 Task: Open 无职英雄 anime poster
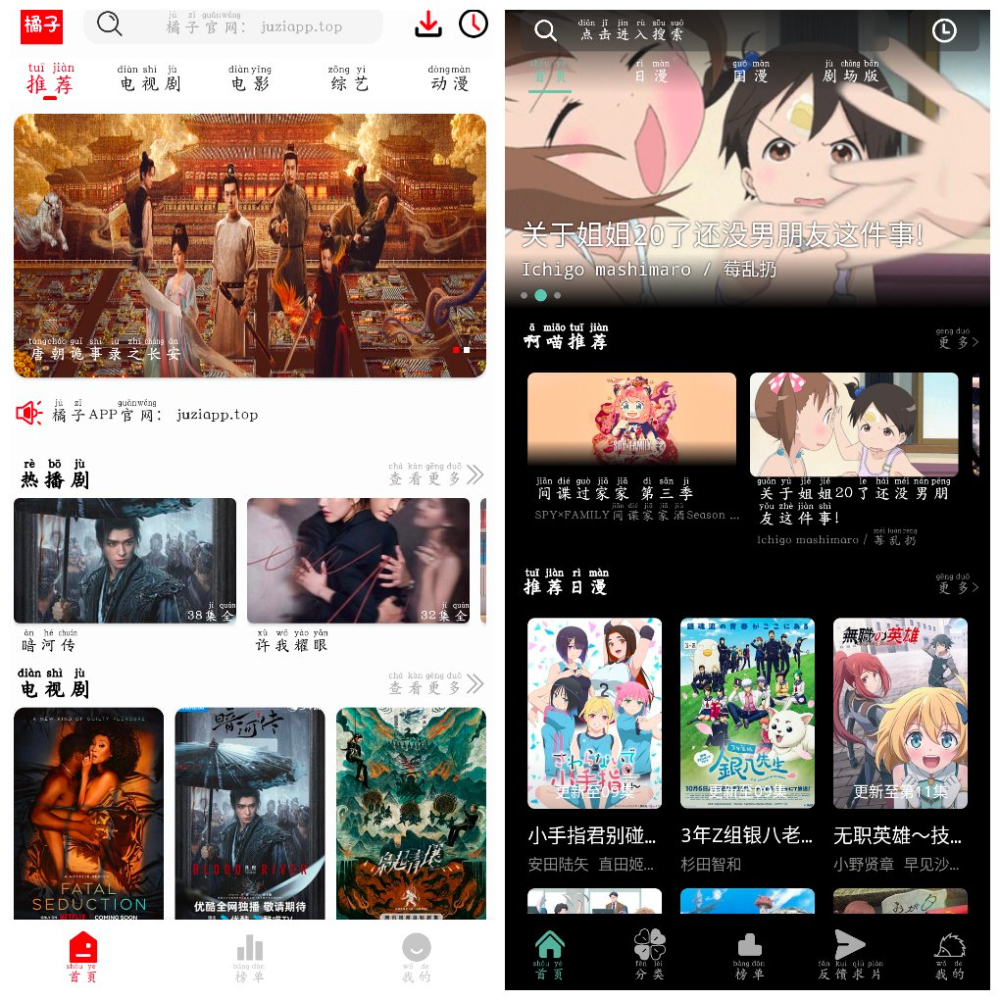tap(900, 712)
